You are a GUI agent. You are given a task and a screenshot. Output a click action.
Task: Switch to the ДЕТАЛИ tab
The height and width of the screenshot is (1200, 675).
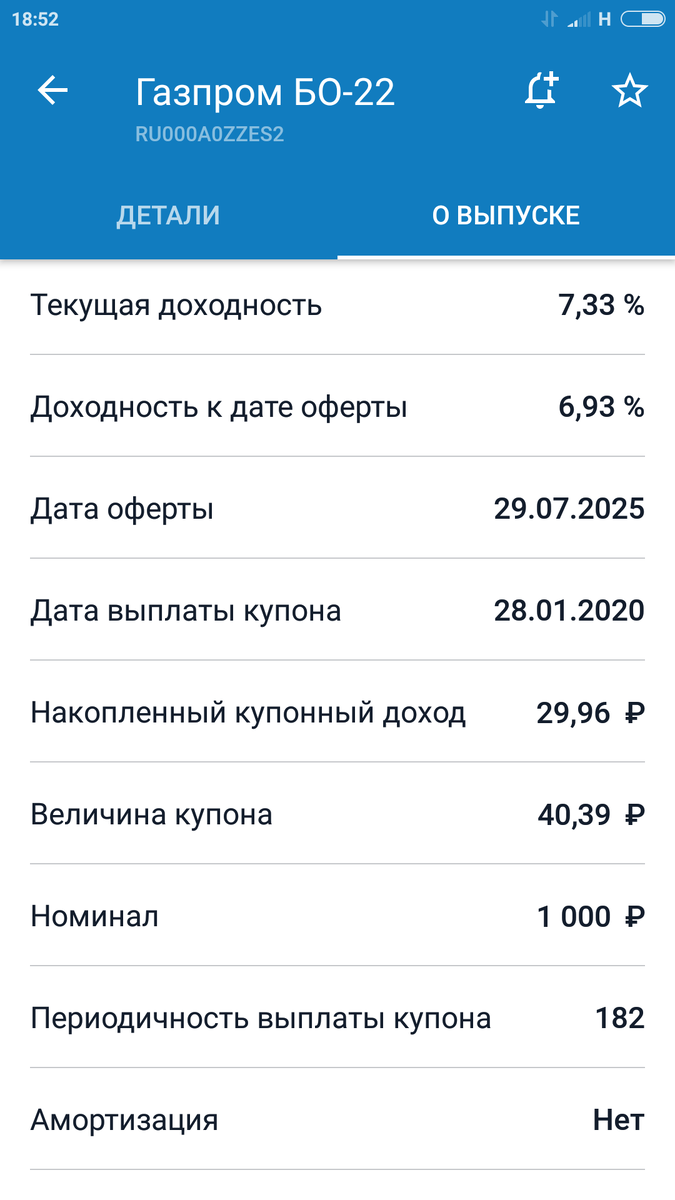point(168,215)
